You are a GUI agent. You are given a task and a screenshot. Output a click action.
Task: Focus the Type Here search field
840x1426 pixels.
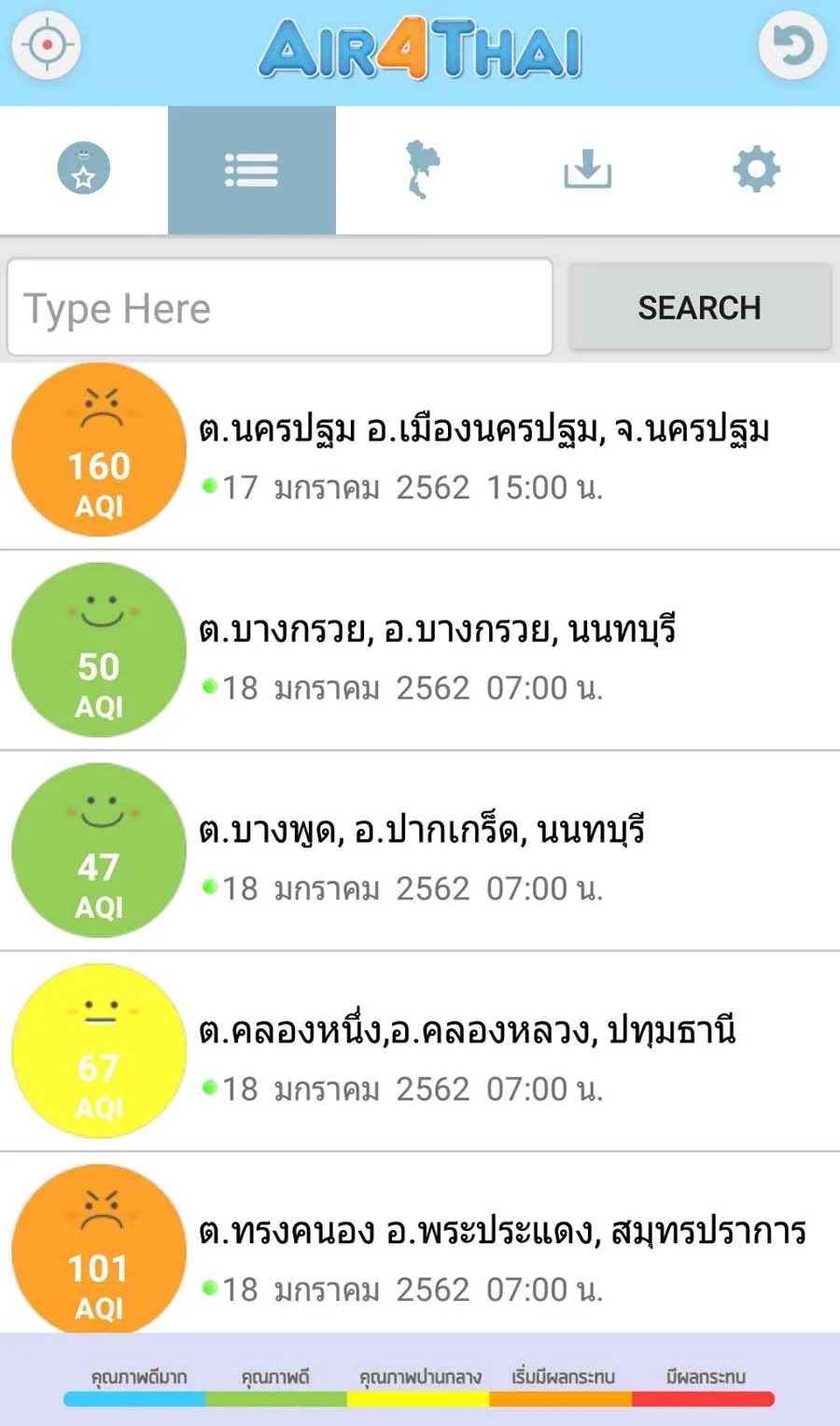coord(280,307)
